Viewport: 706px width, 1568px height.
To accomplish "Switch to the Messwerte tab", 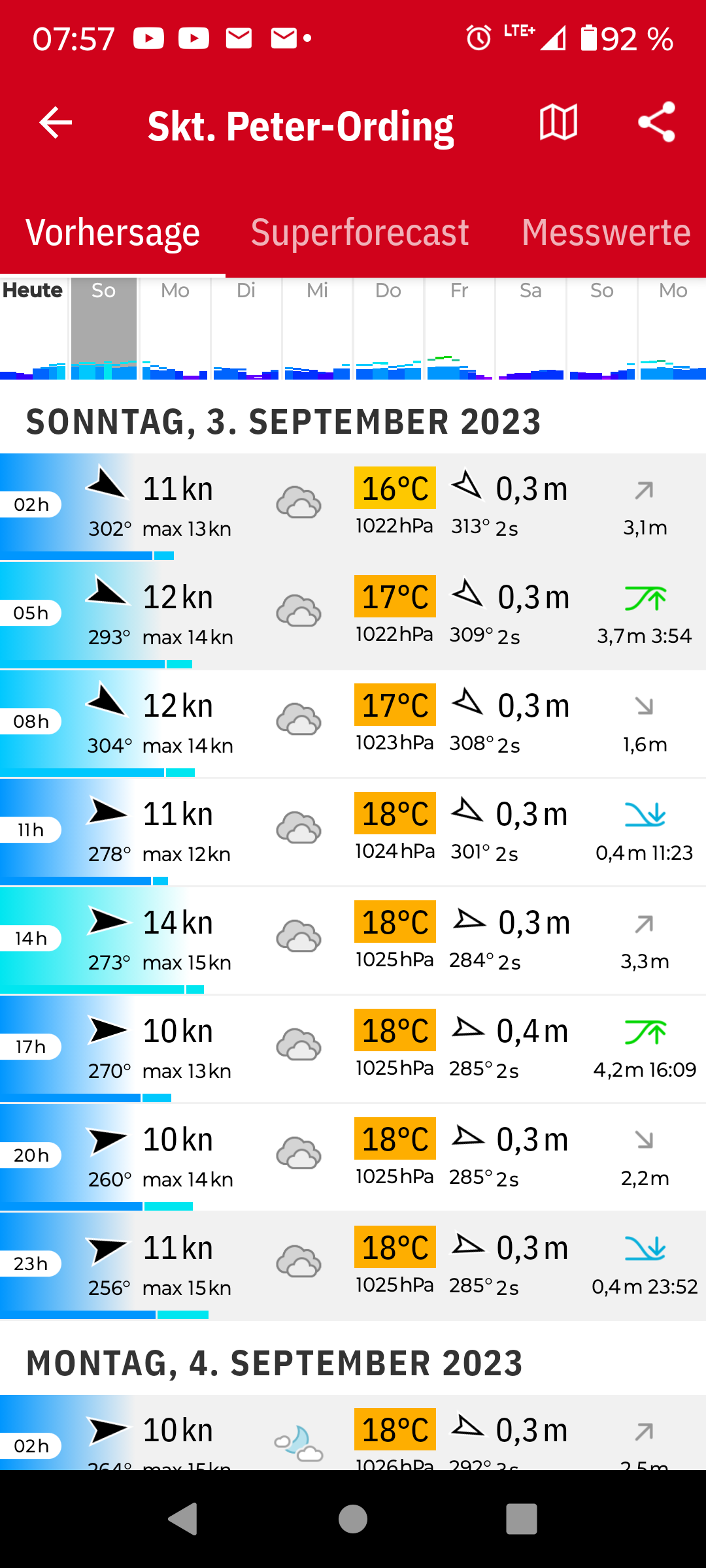I will tap(606, 232).
